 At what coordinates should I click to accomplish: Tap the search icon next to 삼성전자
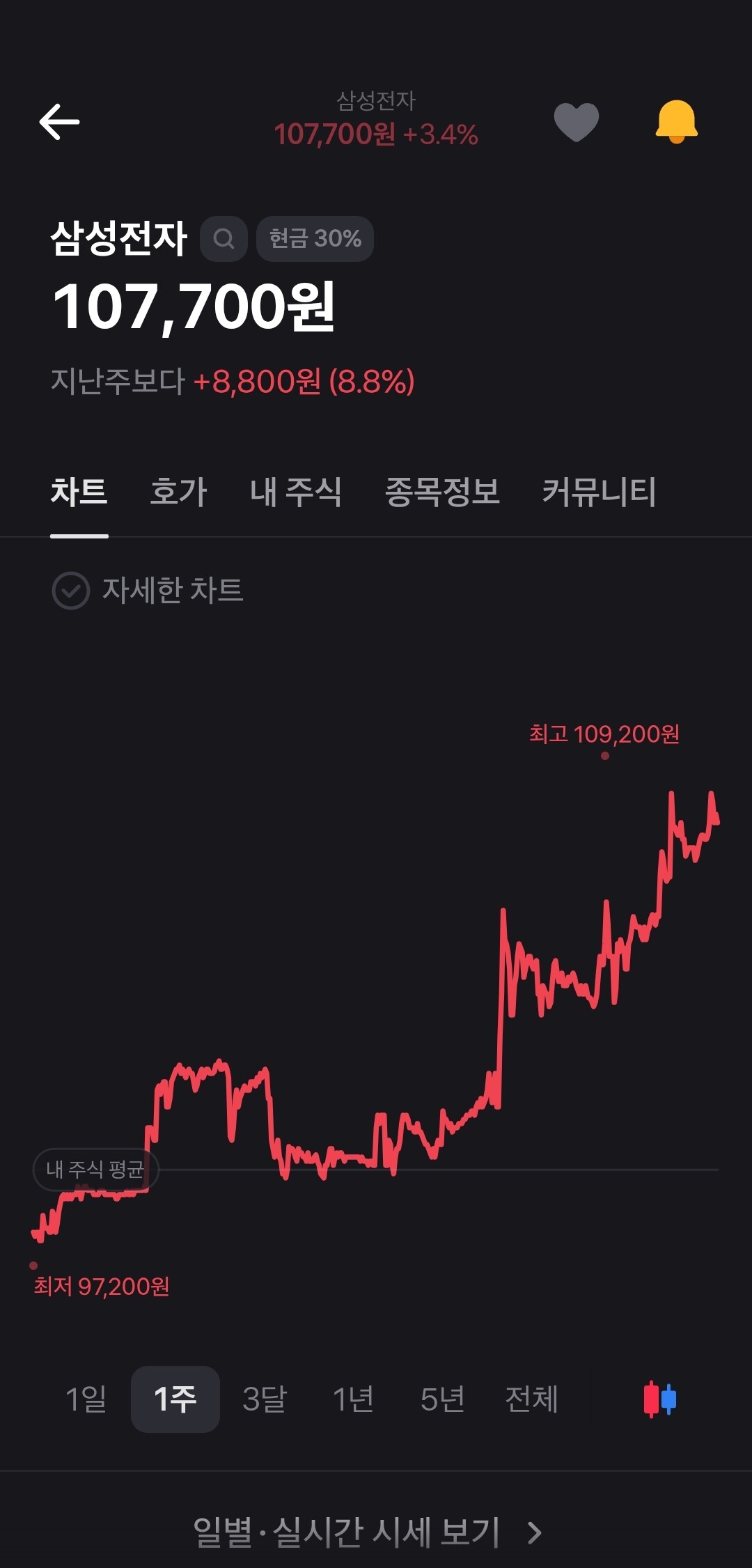click(x=224, y=239)
